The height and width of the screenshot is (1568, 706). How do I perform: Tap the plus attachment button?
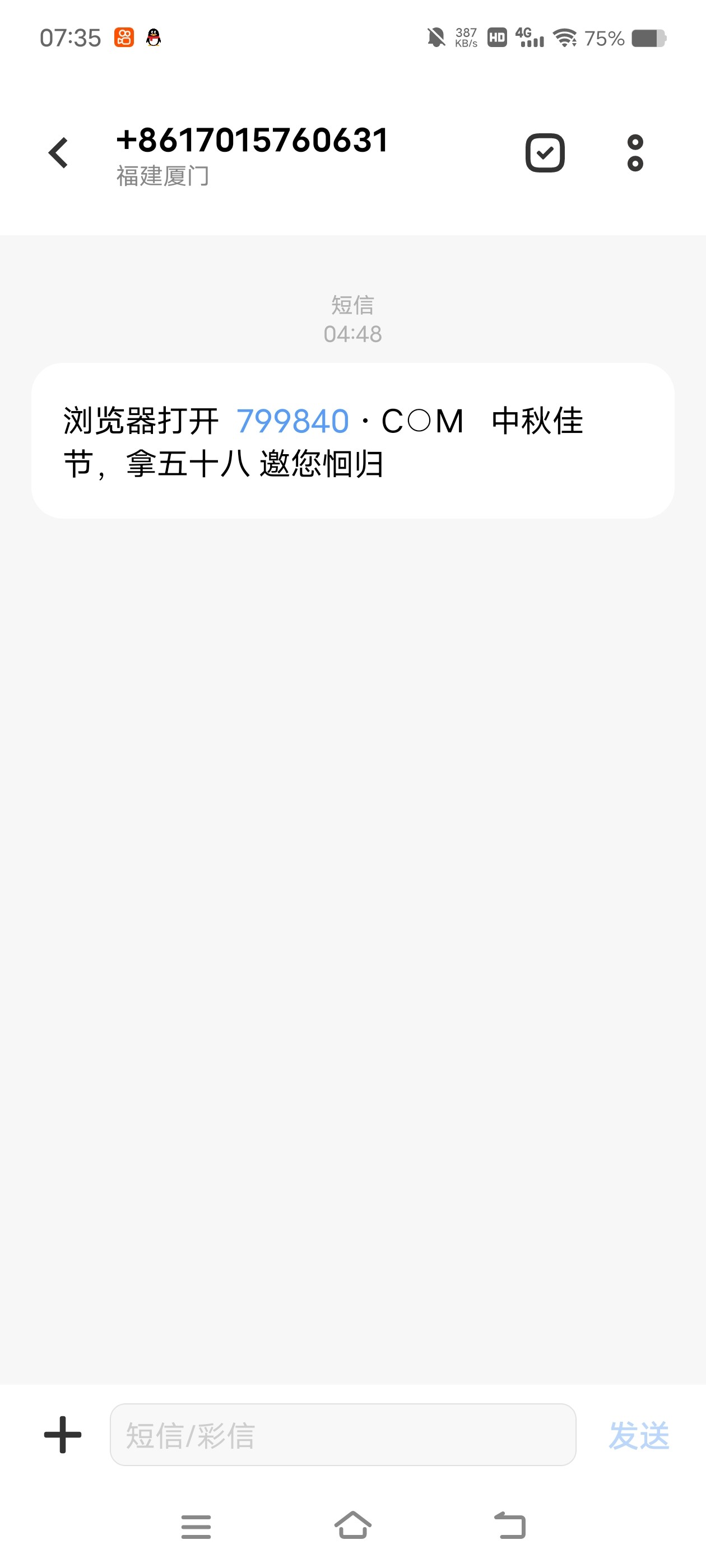(x=63, y=1435)
